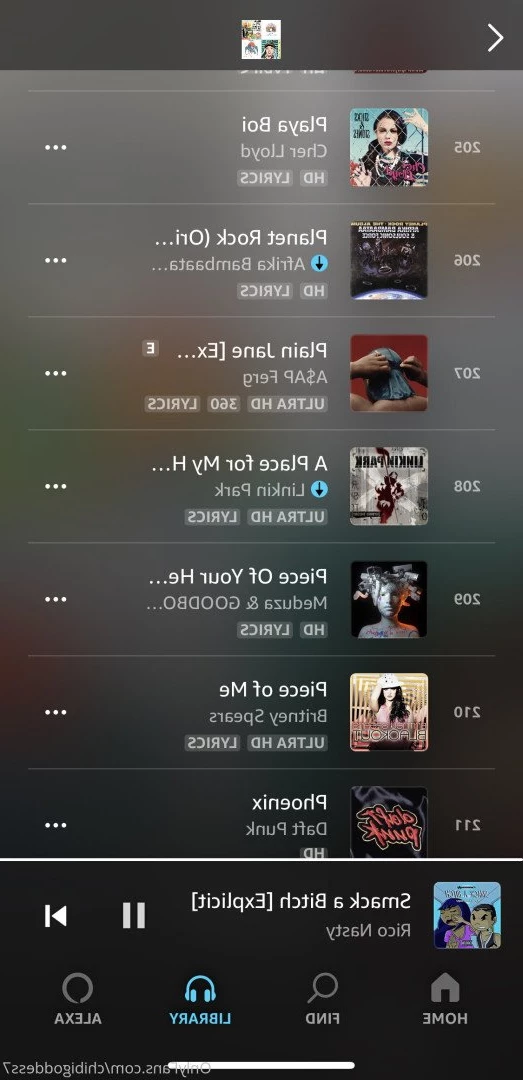
Task: Play Planet Rock by Afrika Bambaataa
Action: click(261, 260)
